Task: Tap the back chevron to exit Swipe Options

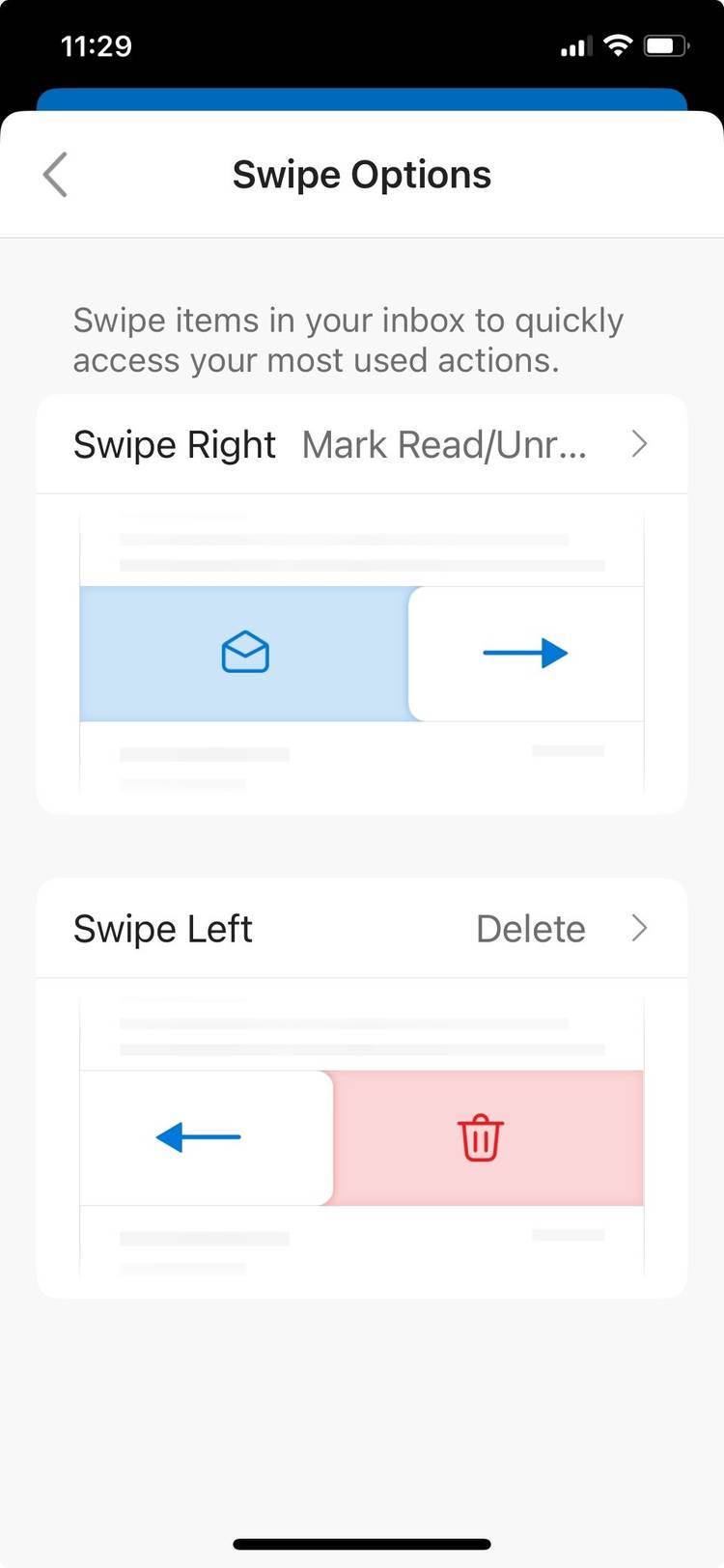Action: point(55,174)
